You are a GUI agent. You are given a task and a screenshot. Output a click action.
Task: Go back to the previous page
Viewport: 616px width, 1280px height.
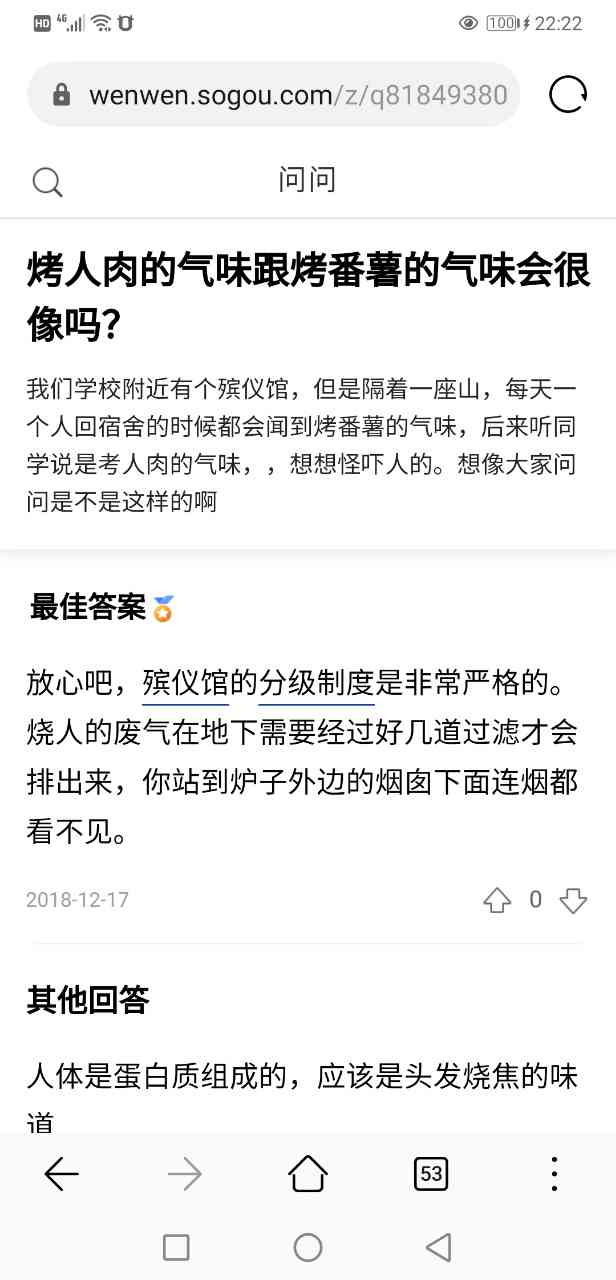click(x=62, y=1174)
